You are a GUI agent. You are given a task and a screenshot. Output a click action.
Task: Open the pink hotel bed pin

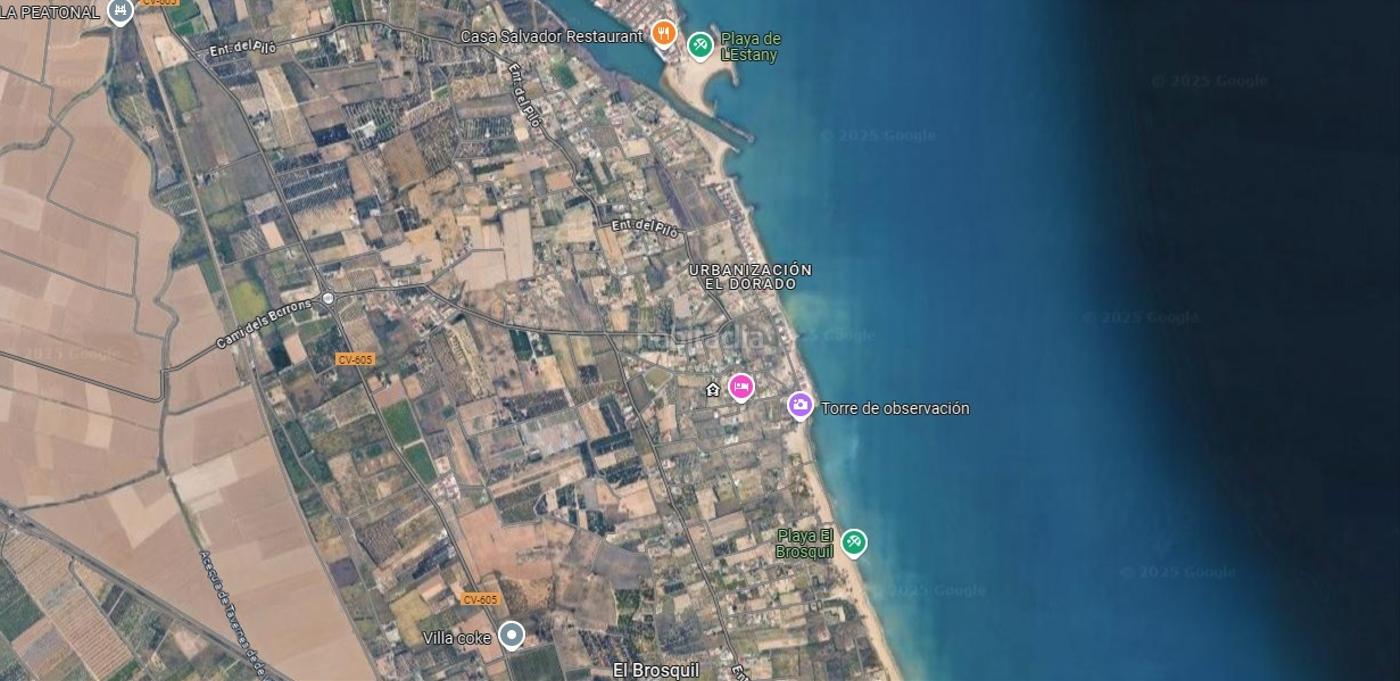(x=741, y=386)
